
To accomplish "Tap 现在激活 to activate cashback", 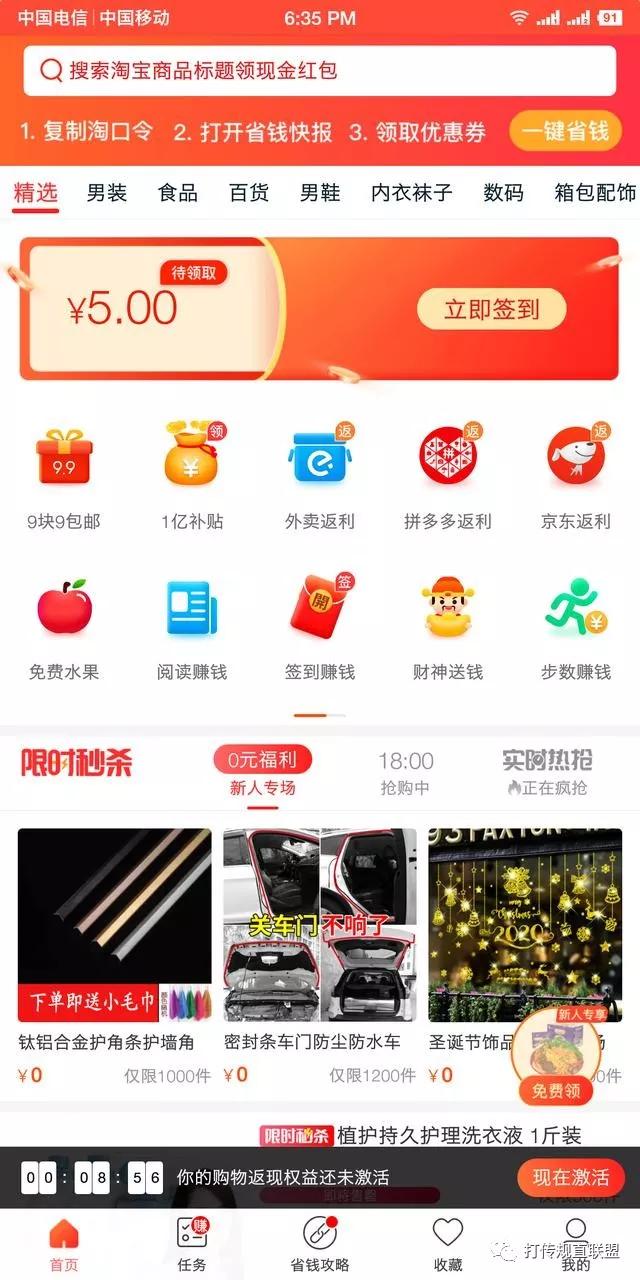I will [571, 1177].
